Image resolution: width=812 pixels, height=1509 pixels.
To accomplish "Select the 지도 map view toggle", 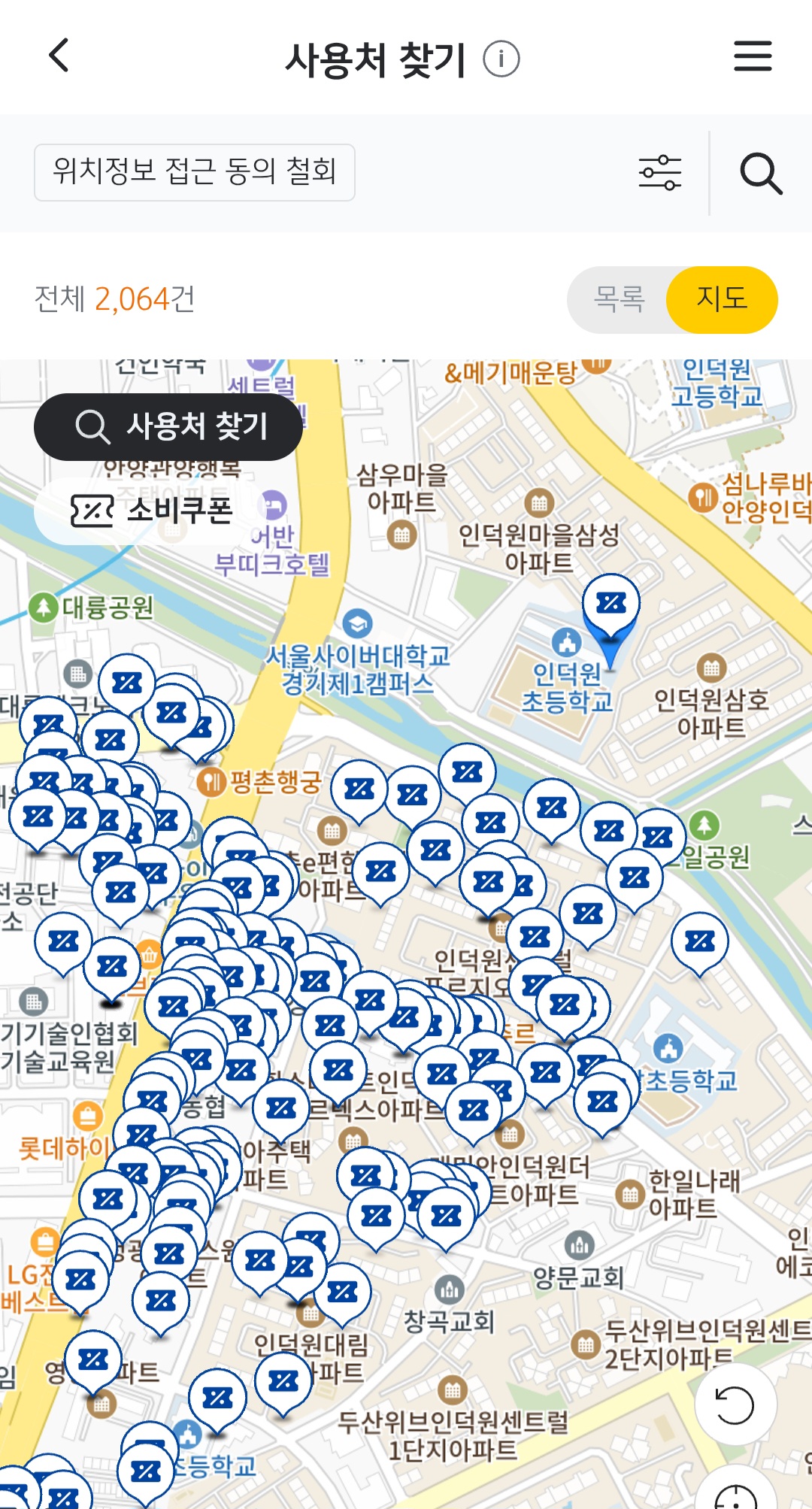I will (x=722, y=298).
